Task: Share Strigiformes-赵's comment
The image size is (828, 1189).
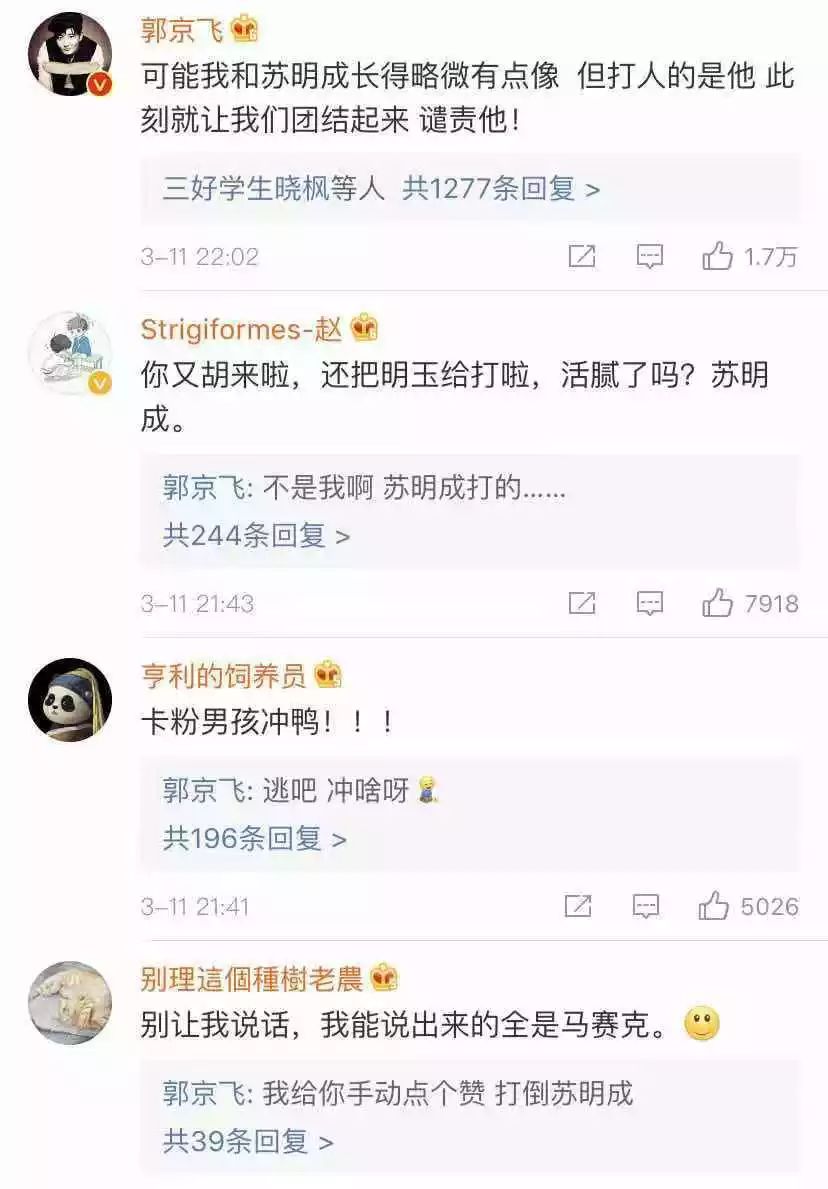Action: tap(581, 604)
